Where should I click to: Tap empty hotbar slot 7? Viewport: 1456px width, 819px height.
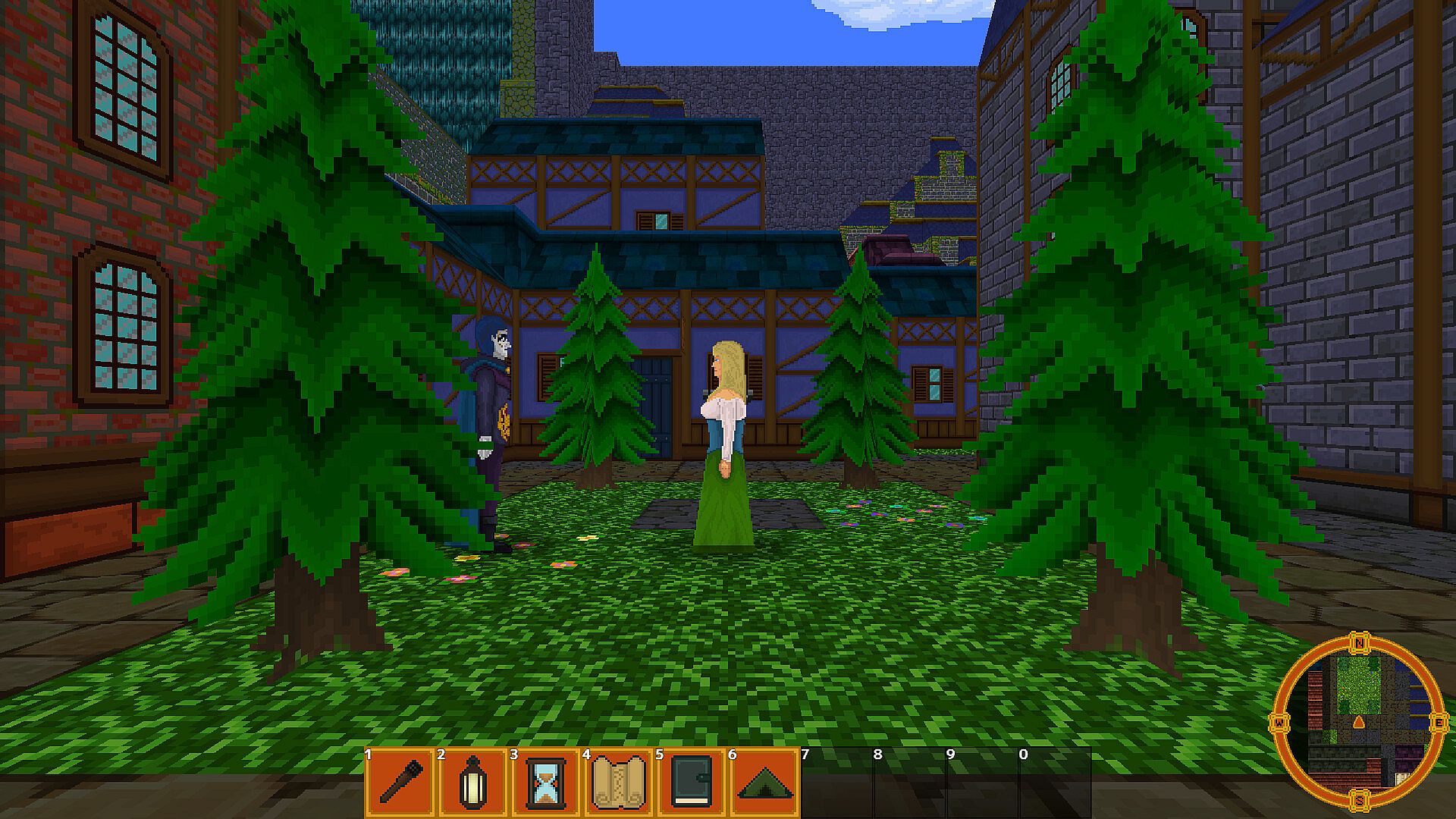(836, 782)
